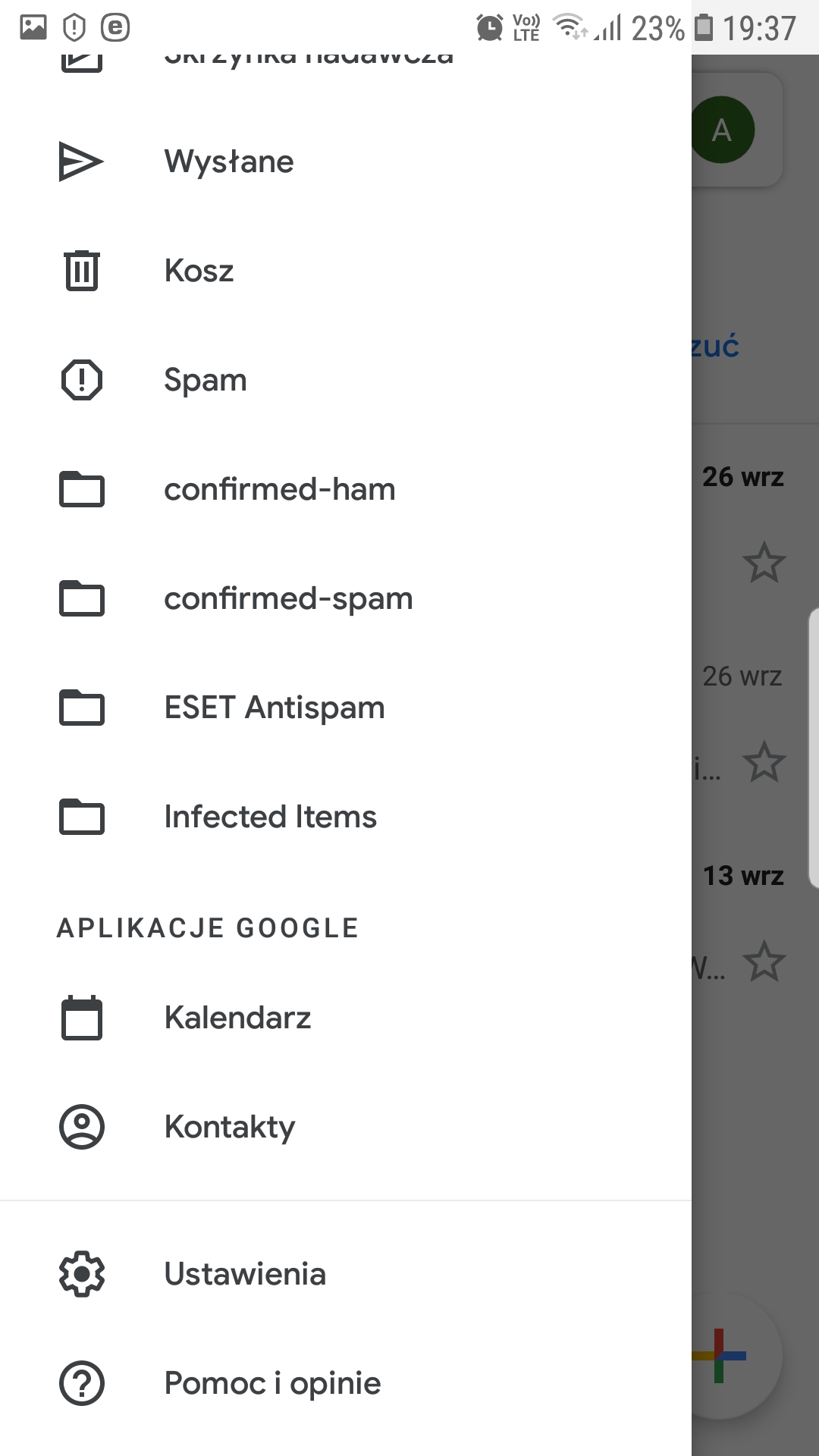Select the ESET Antispam folder
This screenshot has height=1456, width=819.
(x=346, y=708)
